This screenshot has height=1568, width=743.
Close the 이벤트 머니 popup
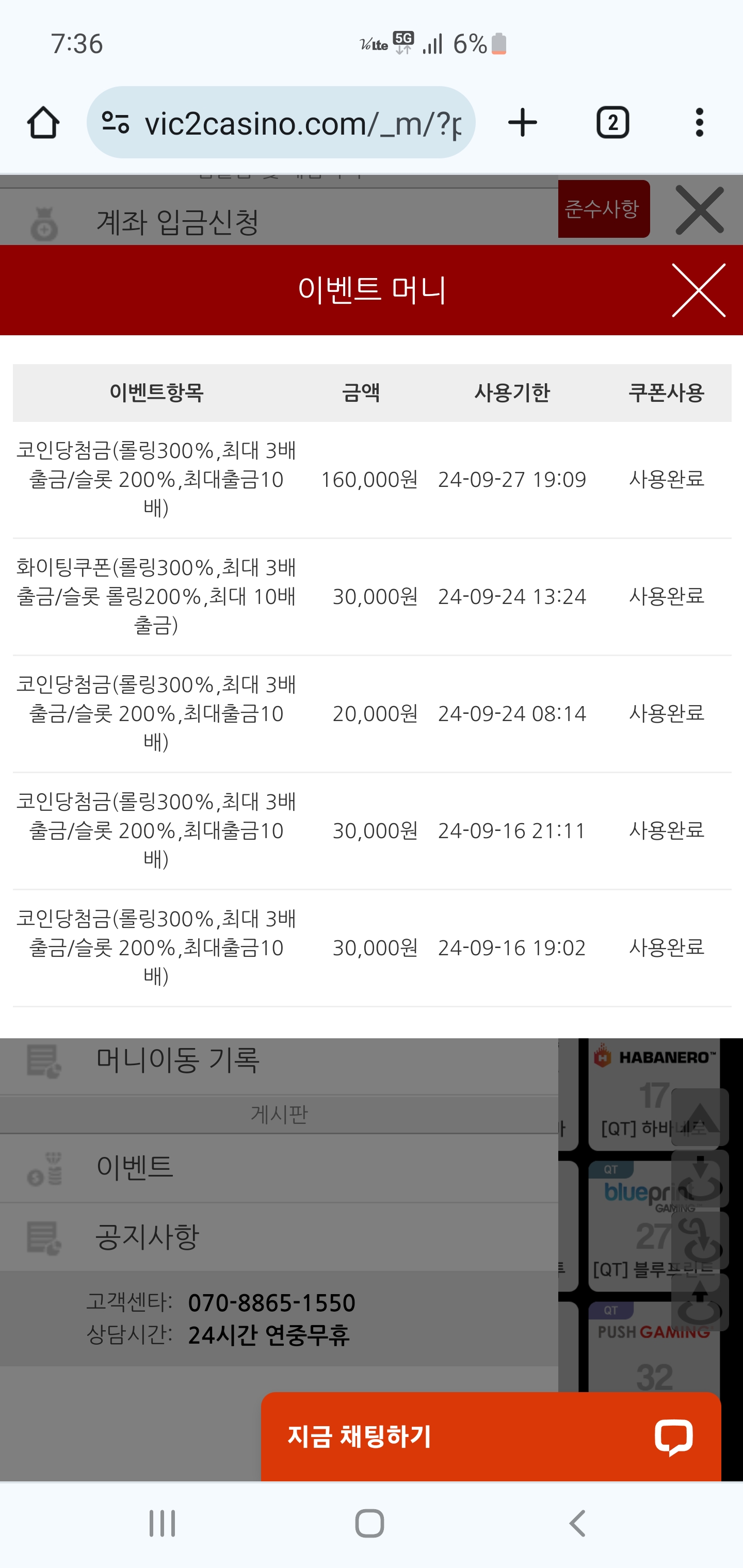click(x=699, y=290)
